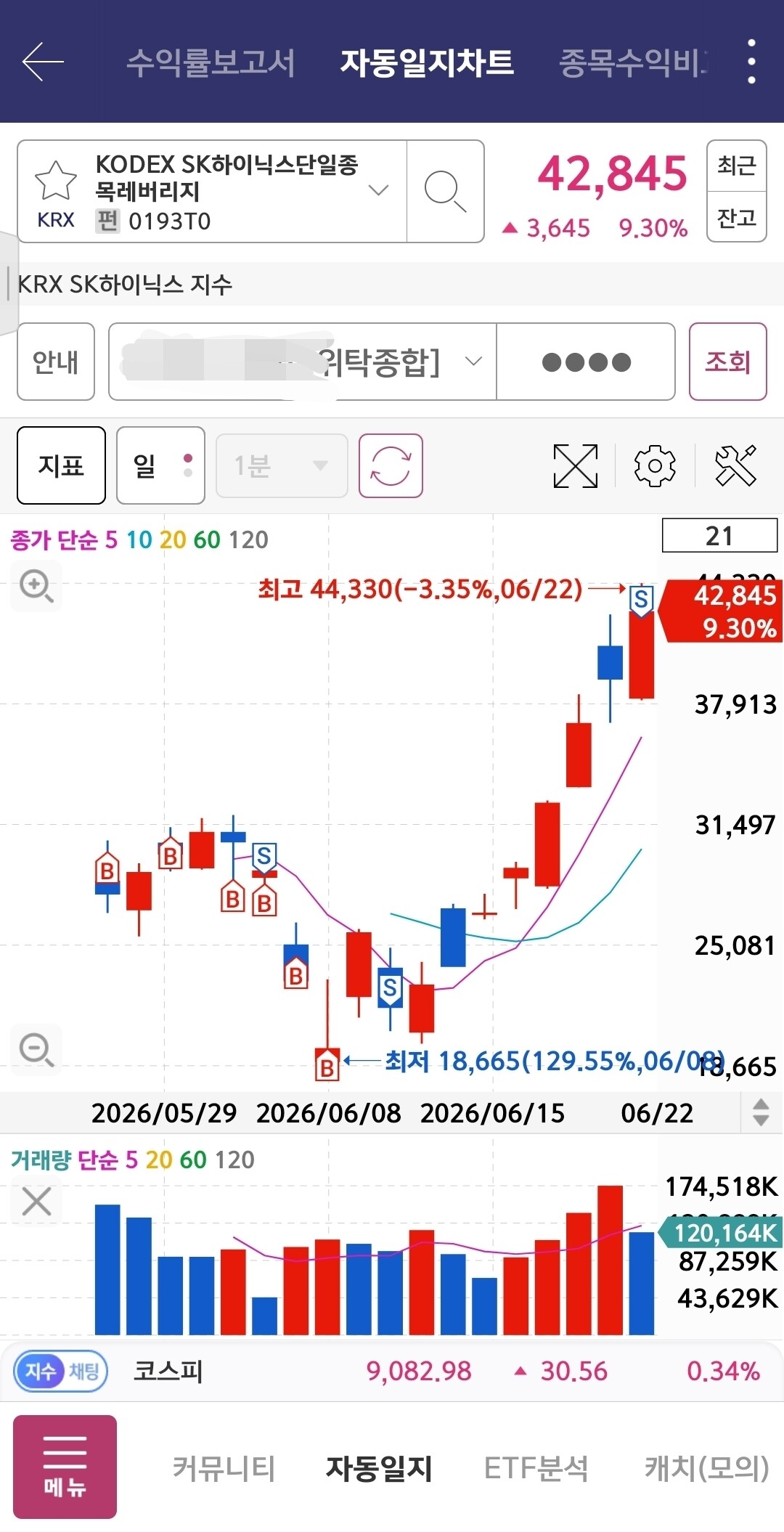This screenshot has height=1532, width=784.
Task: Go back with the arrow icon
Action: coord(44,62)
